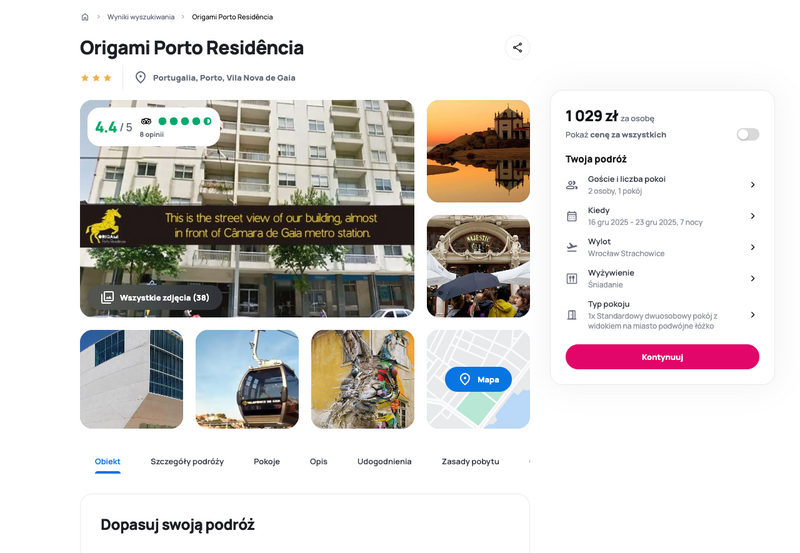Switch to Udogodnienia tab
Viewport: 800px width, 553px height.
pos(384,462)
